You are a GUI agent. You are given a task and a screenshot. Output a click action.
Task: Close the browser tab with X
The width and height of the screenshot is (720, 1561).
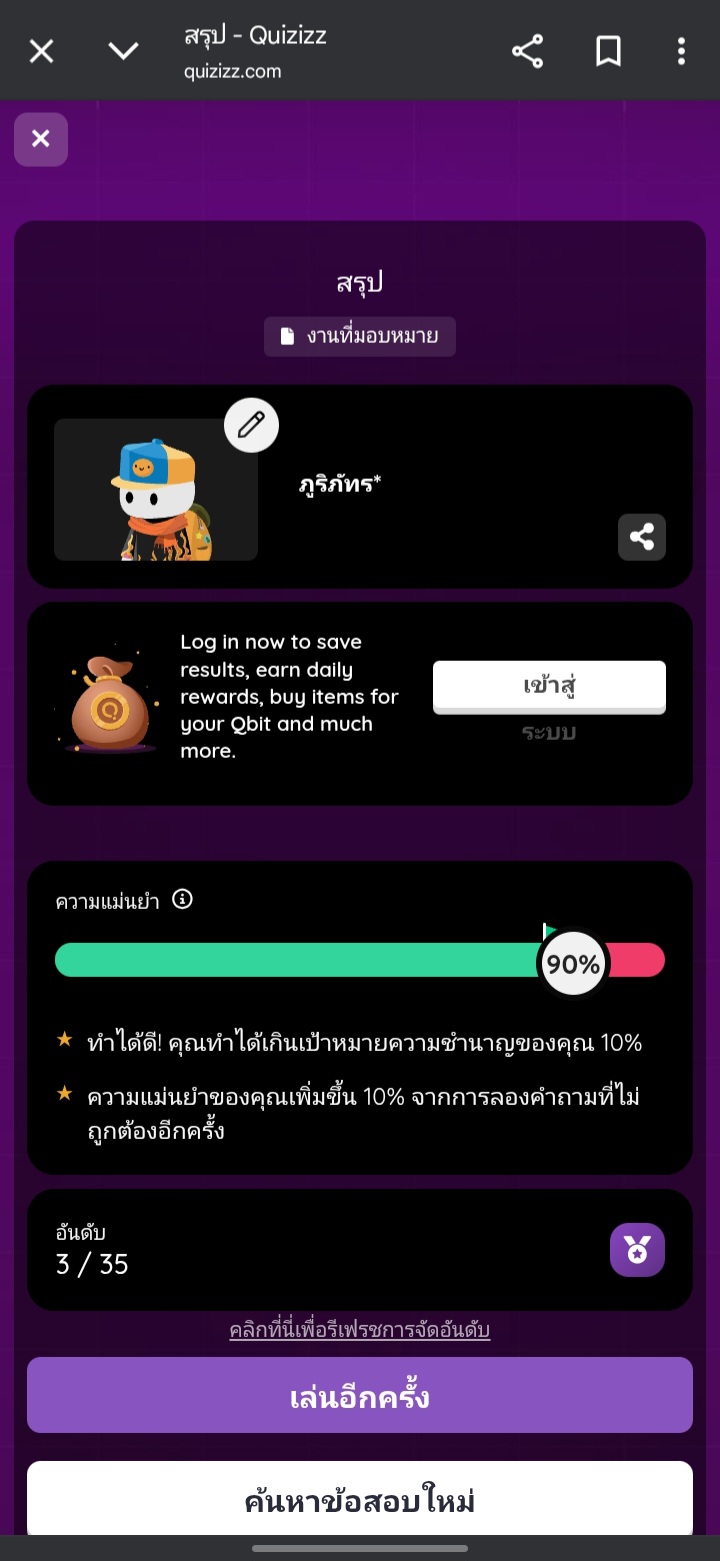pyautogui.click(x=41, y=51)
